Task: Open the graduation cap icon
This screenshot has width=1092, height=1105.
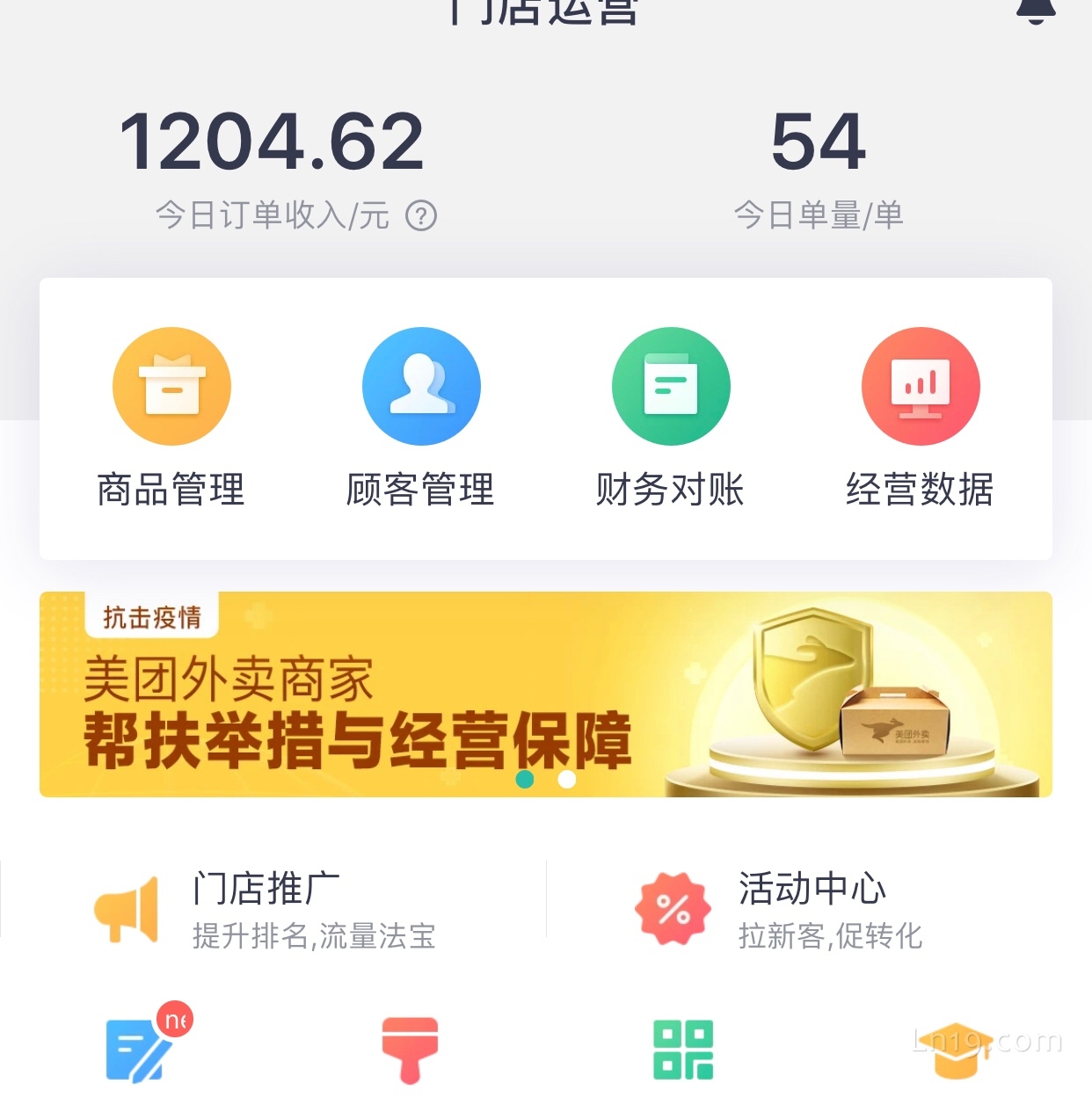Action: coord(956,1050)
